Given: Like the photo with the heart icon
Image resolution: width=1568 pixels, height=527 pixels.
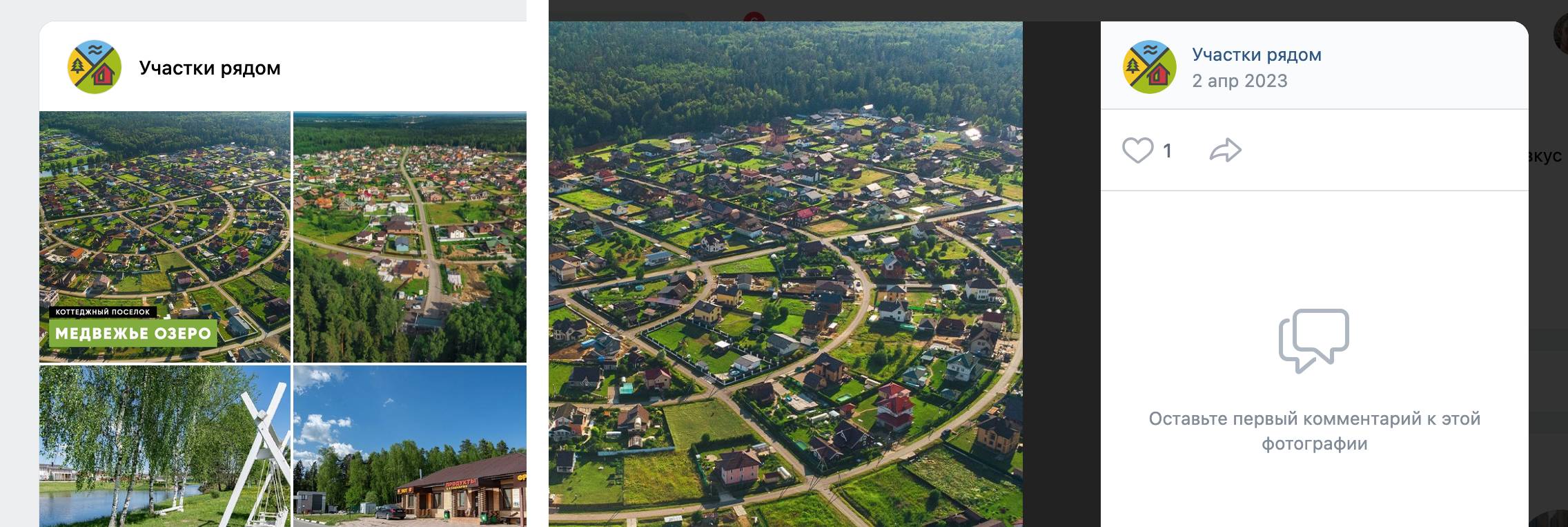Looking at the screenshot, I should [x=1137, y=150].
